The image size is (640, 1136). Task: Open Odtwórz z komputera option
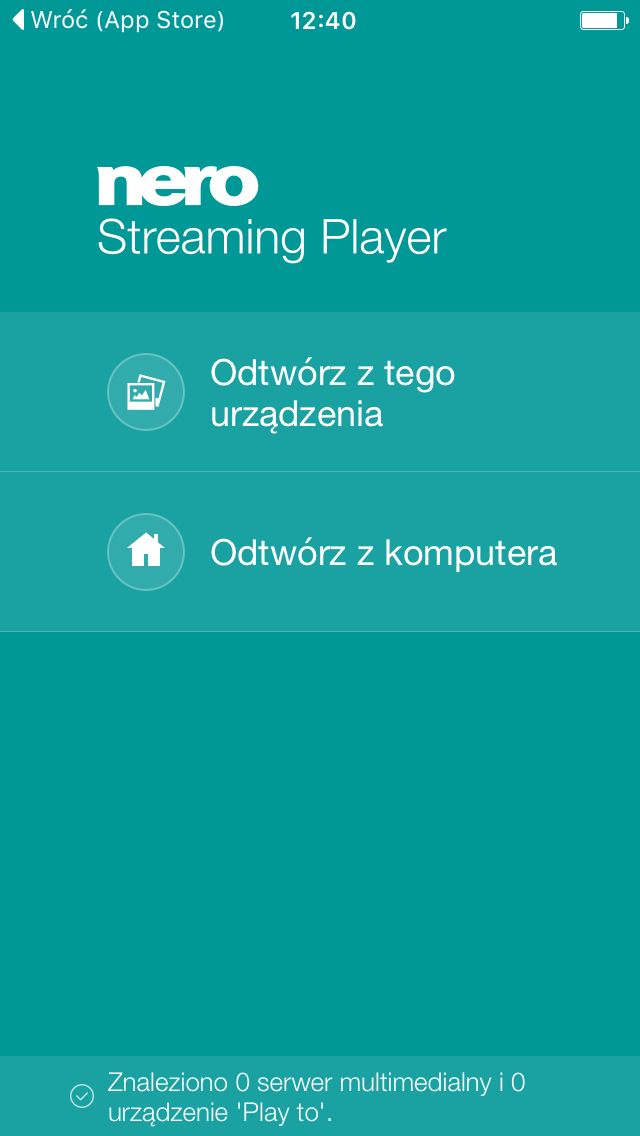(320, 552)
